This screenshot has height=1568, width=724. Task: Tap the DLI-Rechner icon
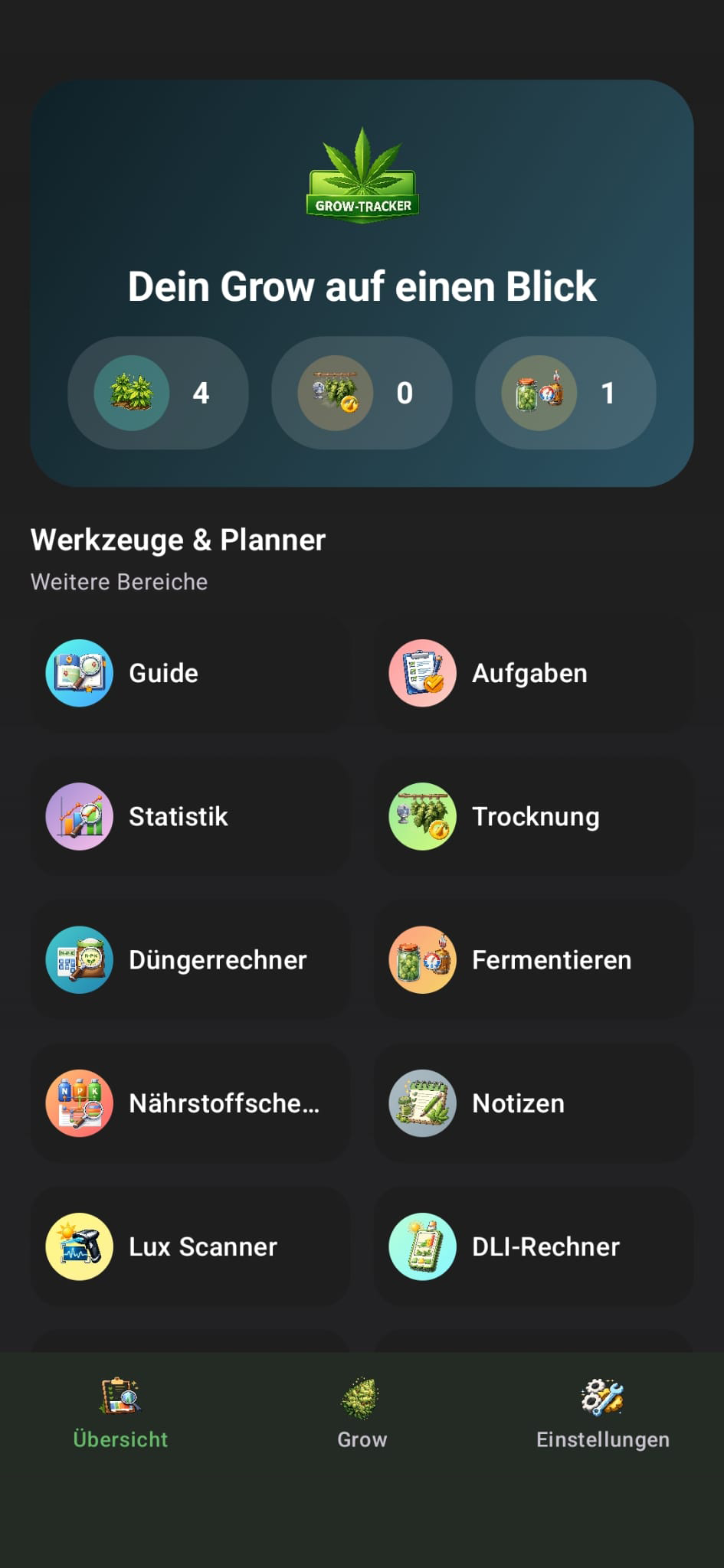421,1246
